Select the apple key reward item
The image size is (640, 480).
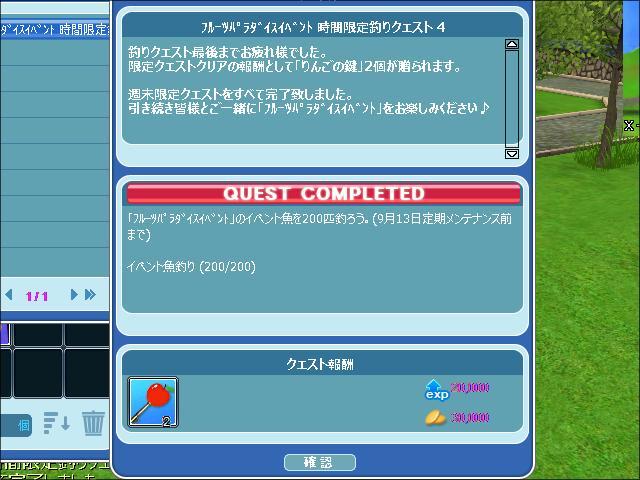pos(153,402)
